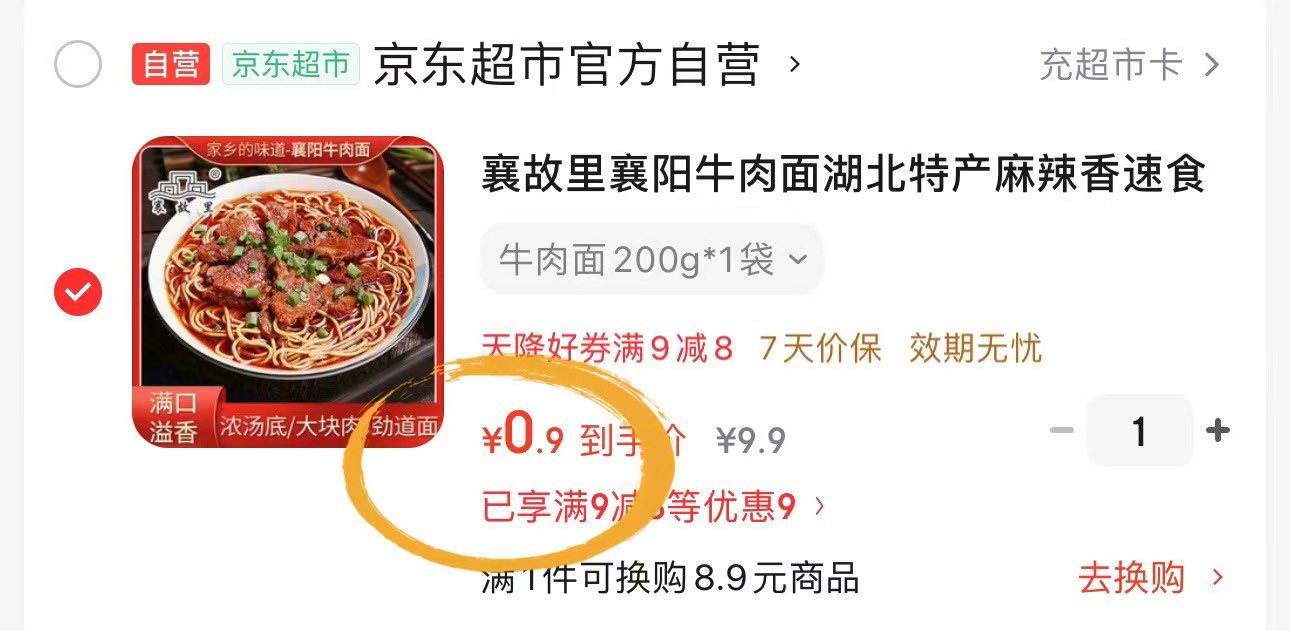Open the beef noodle product image
The width and height of the screenshot is (1290, 631).
[x=287, y=291]
